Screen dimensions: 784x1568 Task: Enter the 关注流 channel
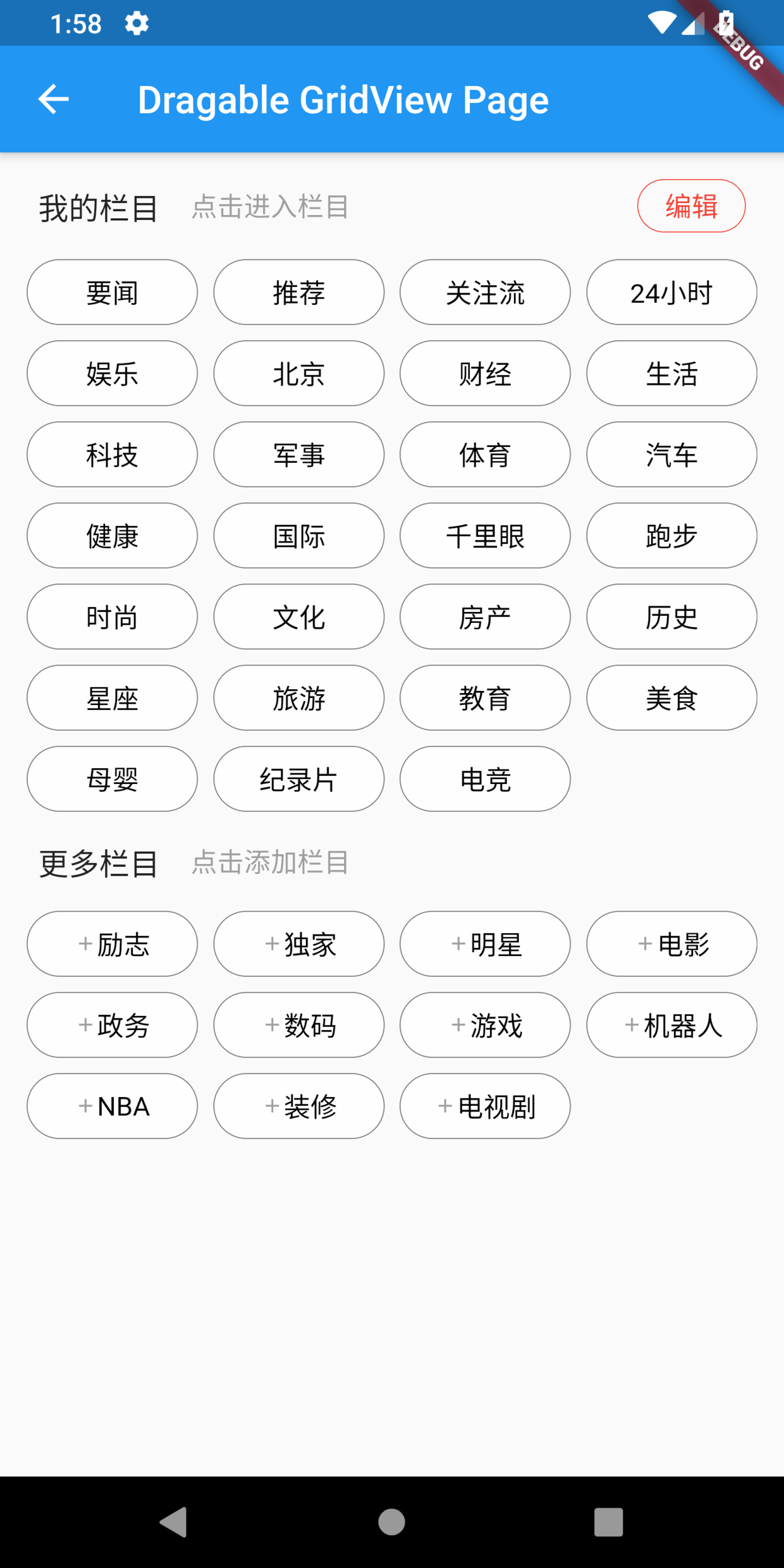[x=485, y=293]
